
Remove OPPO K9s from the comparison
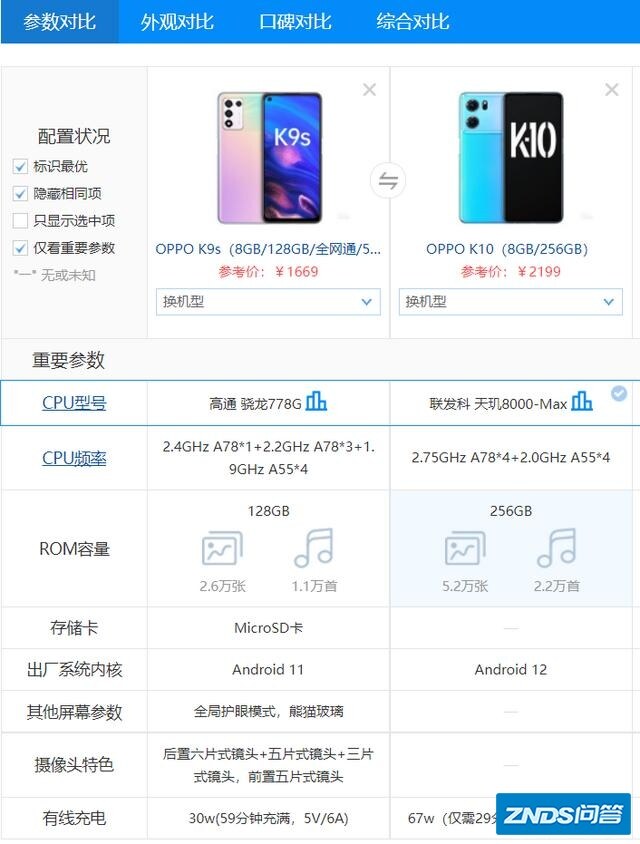coord(369,90)
